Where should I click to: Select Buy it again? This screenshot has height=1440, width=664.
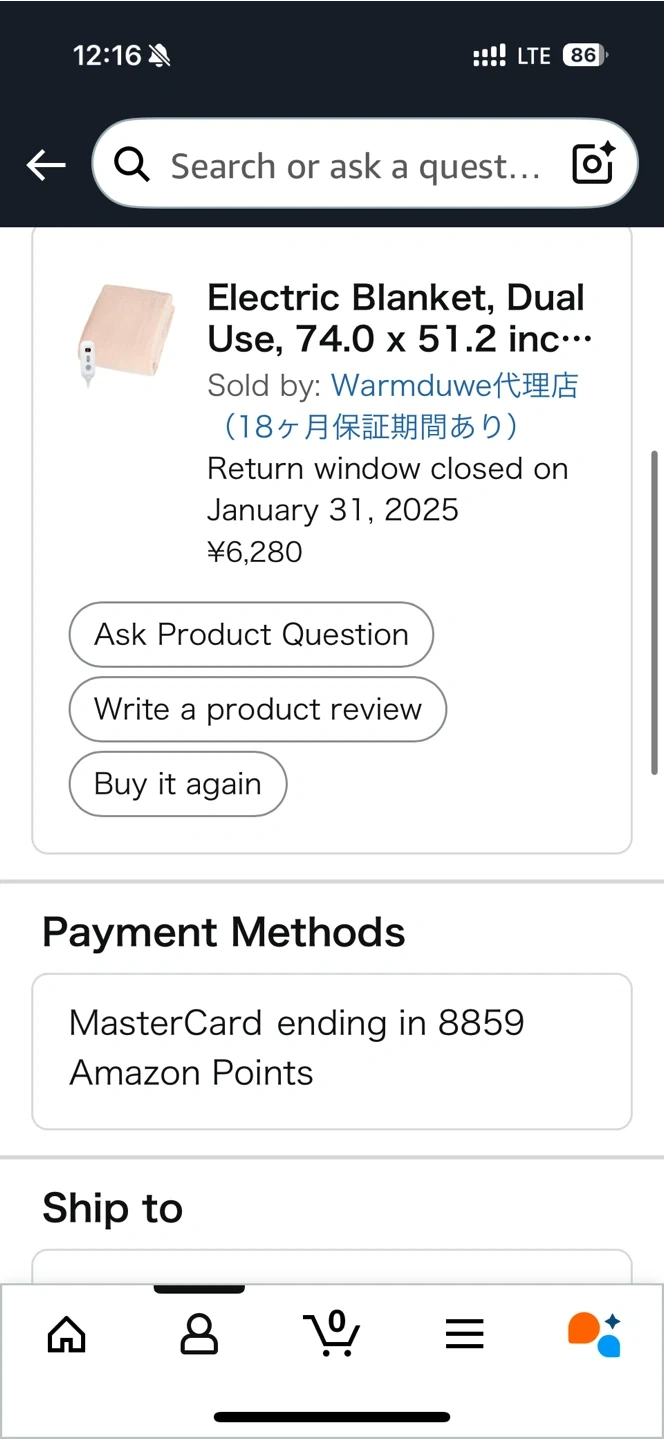[x=178, y=784]
